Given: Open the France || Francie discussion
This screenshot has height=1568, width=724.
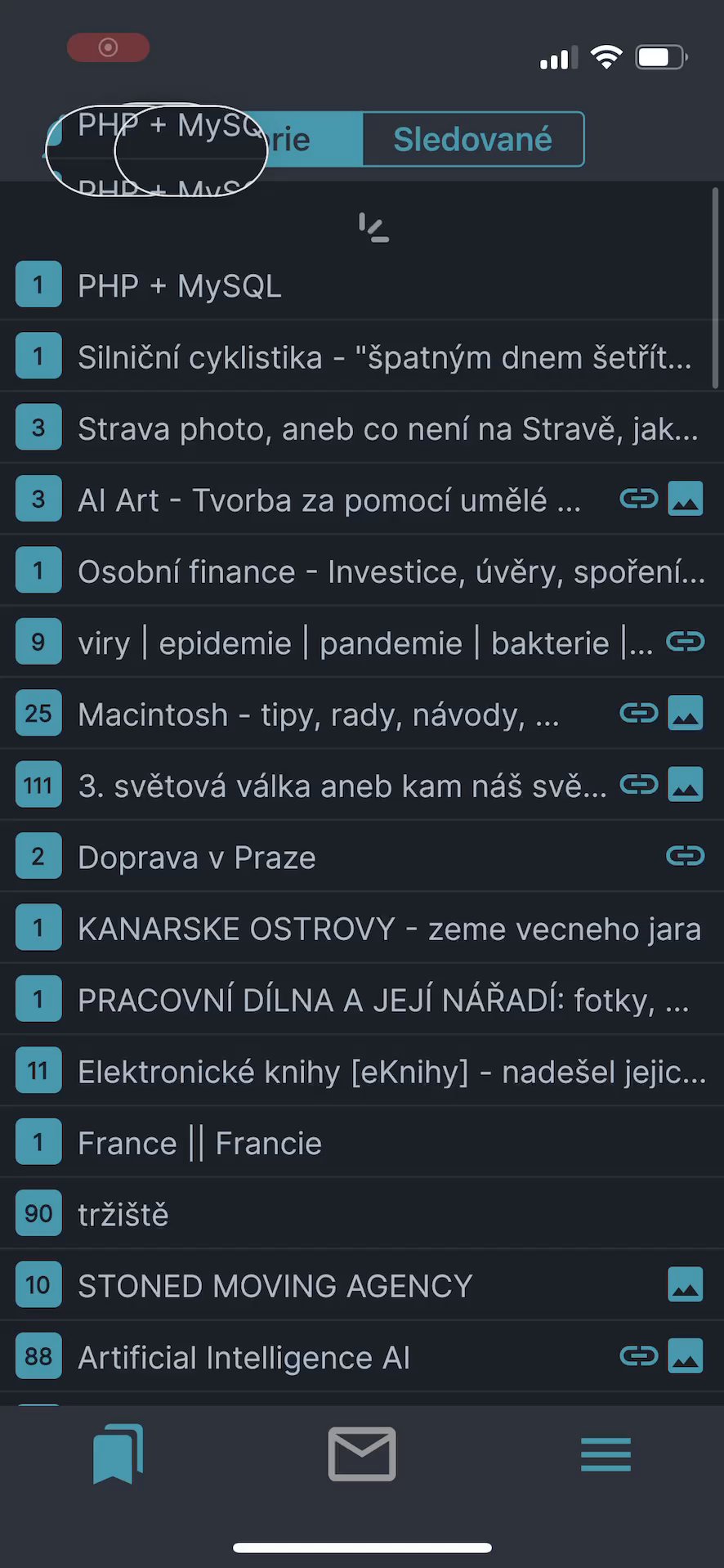Looking at the screenshot, I should pyautogui.click(x=199, y=1143).
